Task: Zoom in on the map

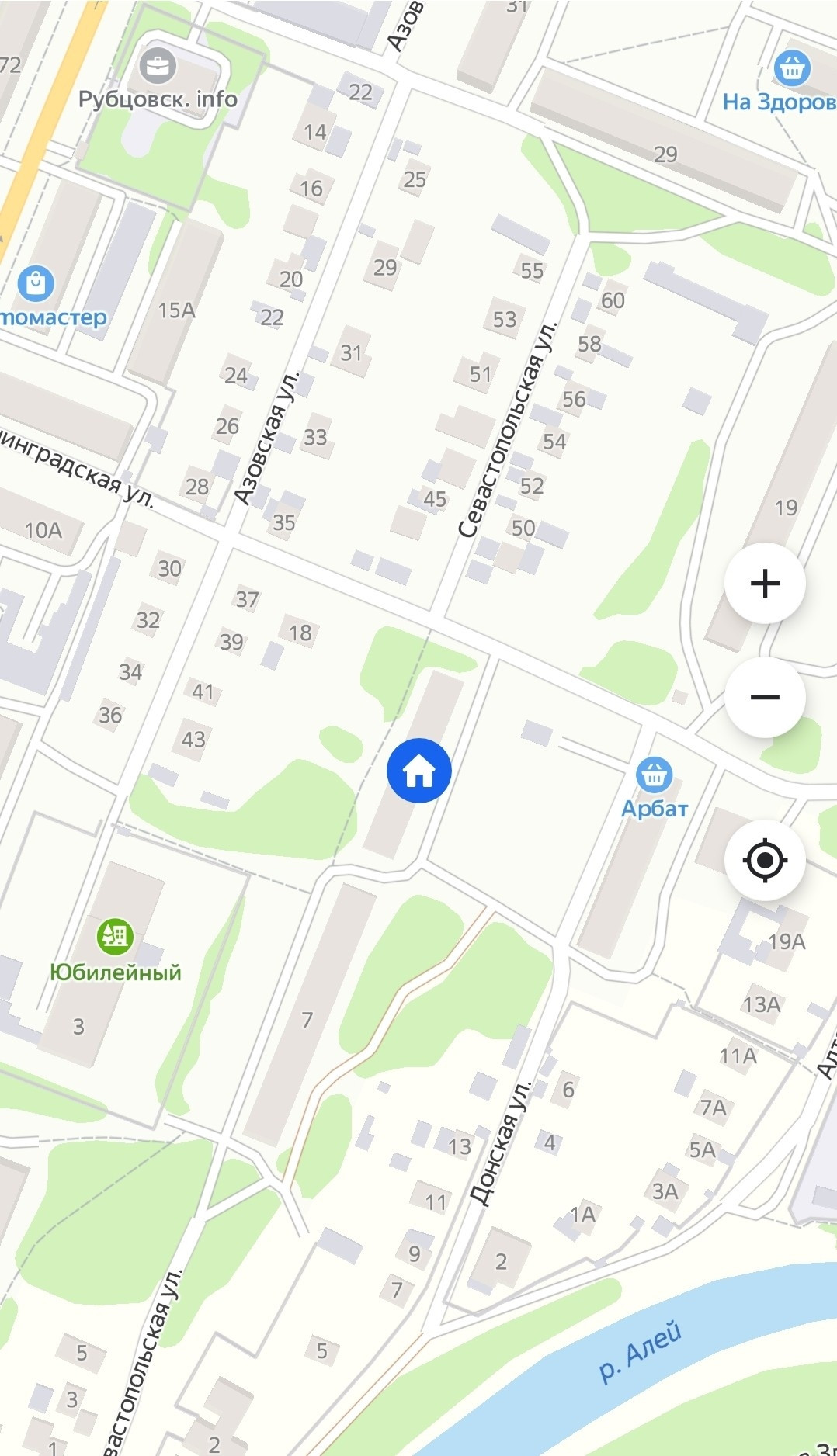Action: click(x=765, y=583)
